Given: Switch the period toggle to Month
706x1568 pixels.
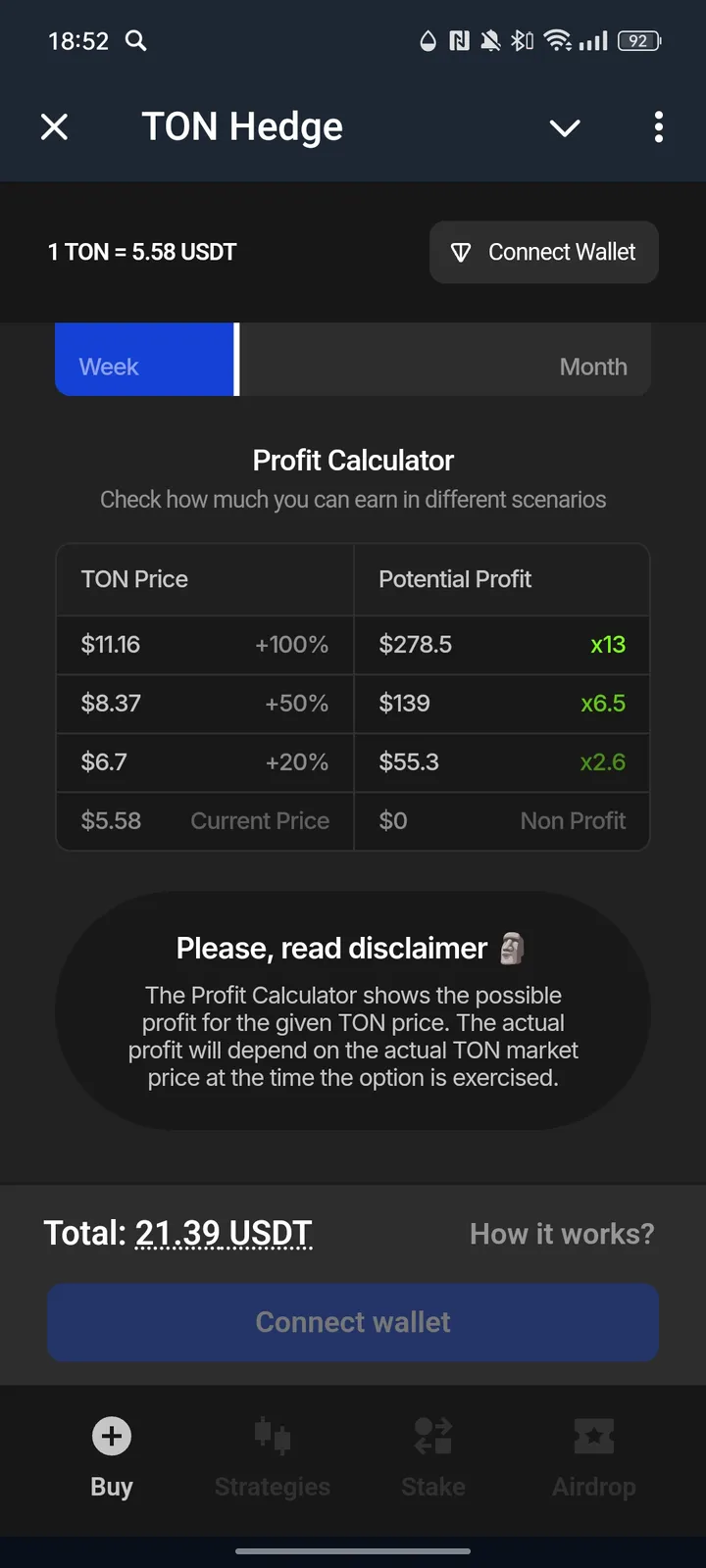Looking at the screenshot, I should 593,366.
